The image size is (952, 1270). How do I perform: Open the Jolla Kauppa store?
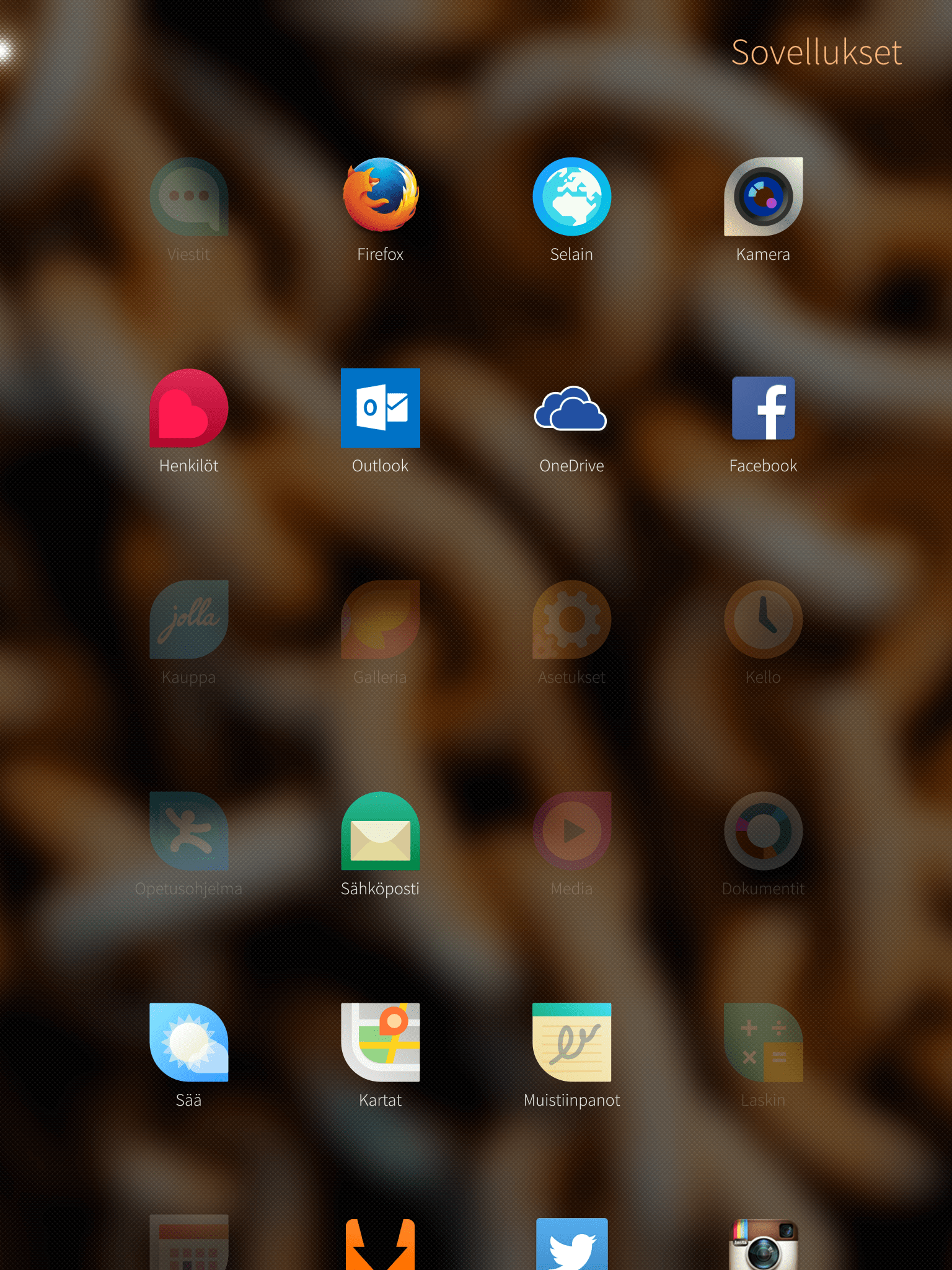[x=189, y=620]
